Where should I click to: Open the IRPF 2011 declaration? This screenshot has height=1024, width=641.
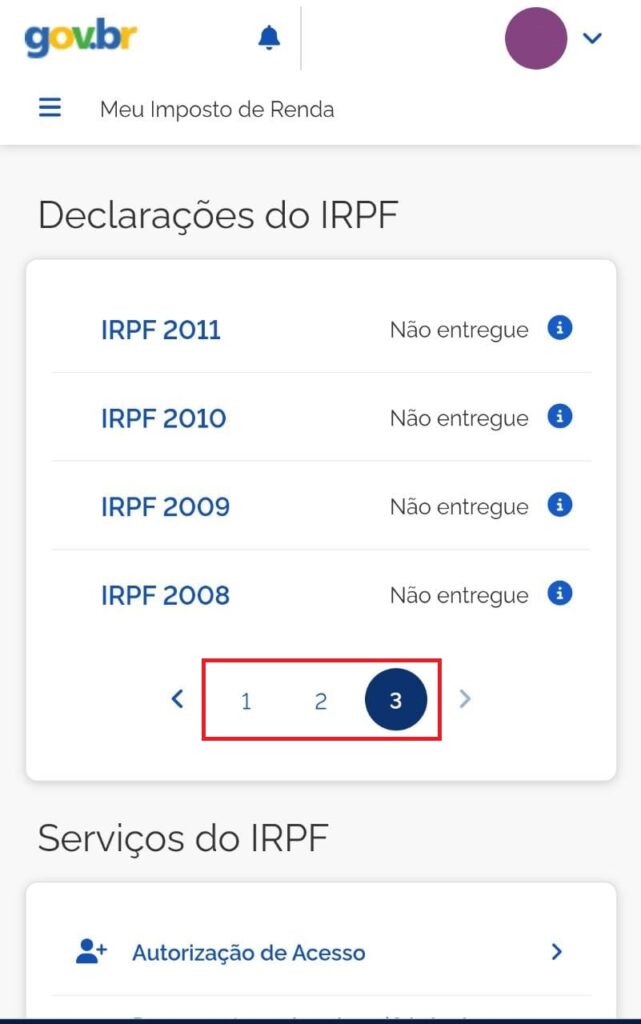coord(161,330)
